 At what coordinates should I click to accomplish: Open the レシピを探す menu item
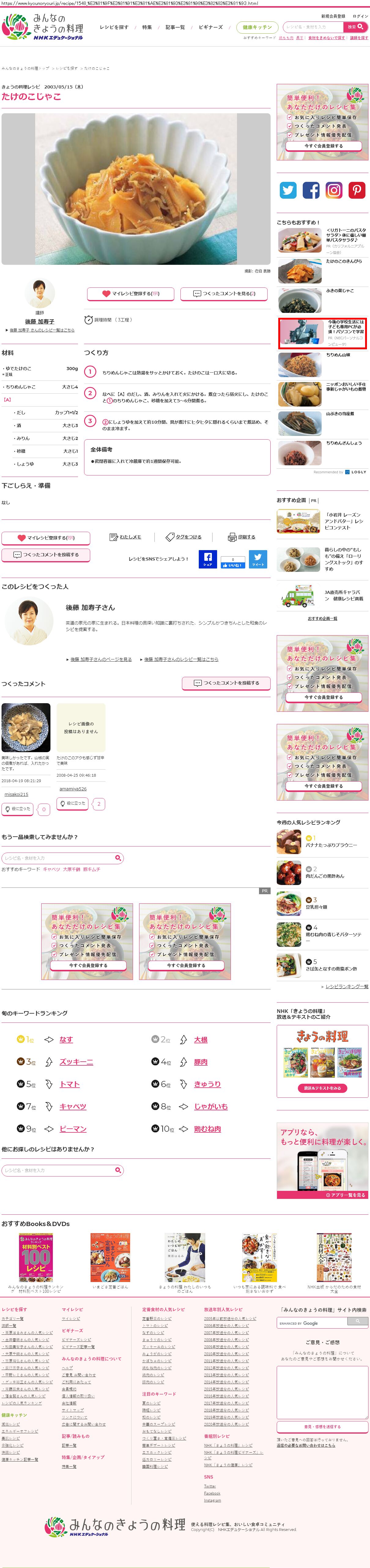tap(114, 27)
